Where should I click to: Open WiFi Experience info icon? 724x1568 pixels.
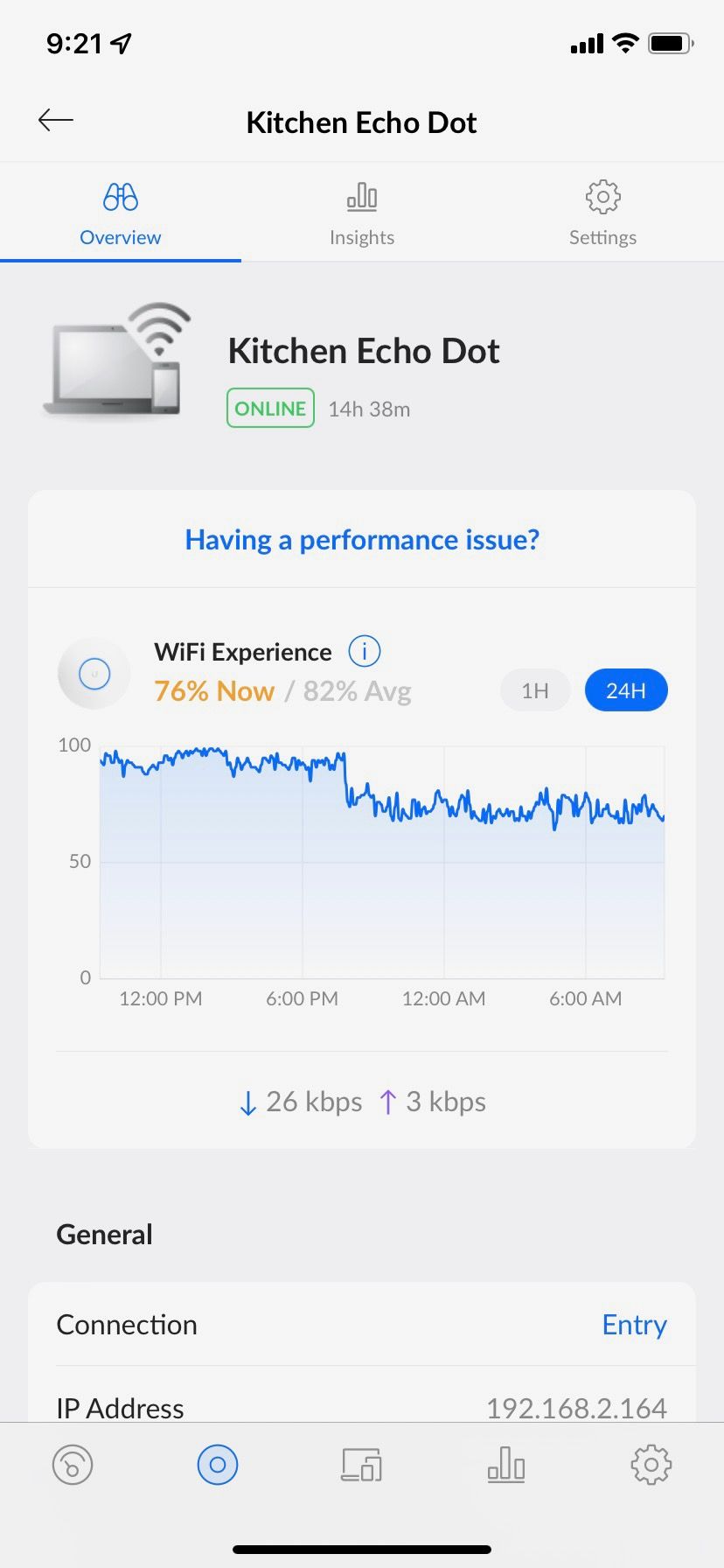tap(364, 651)
